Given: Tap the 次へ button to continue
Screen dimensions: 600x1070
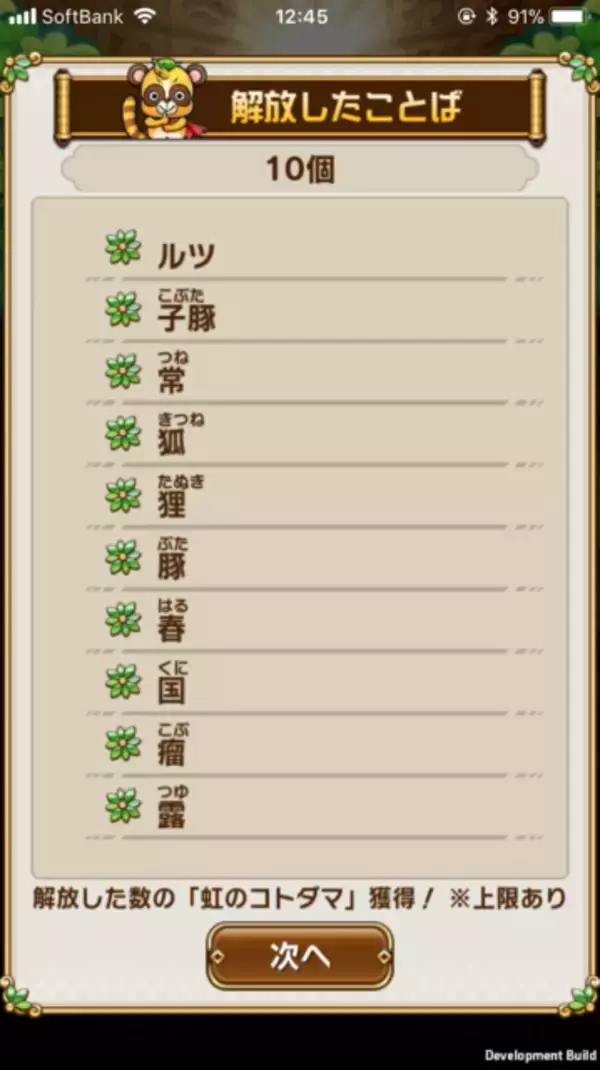Looking at the screenshot, I should [x=300, y=956].
